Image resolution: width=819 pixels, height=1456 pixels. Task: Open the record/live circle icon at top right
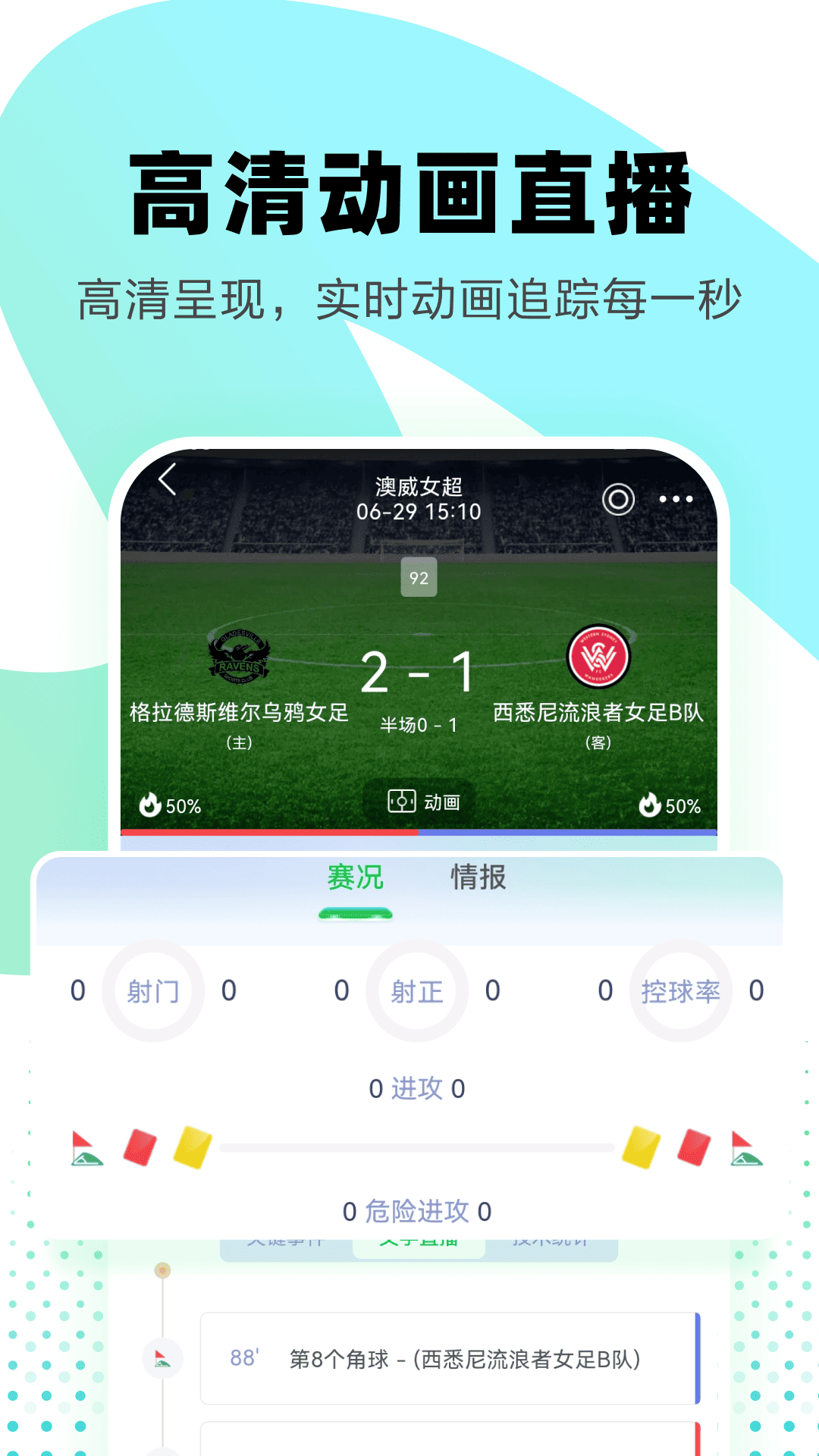(620, 498)
